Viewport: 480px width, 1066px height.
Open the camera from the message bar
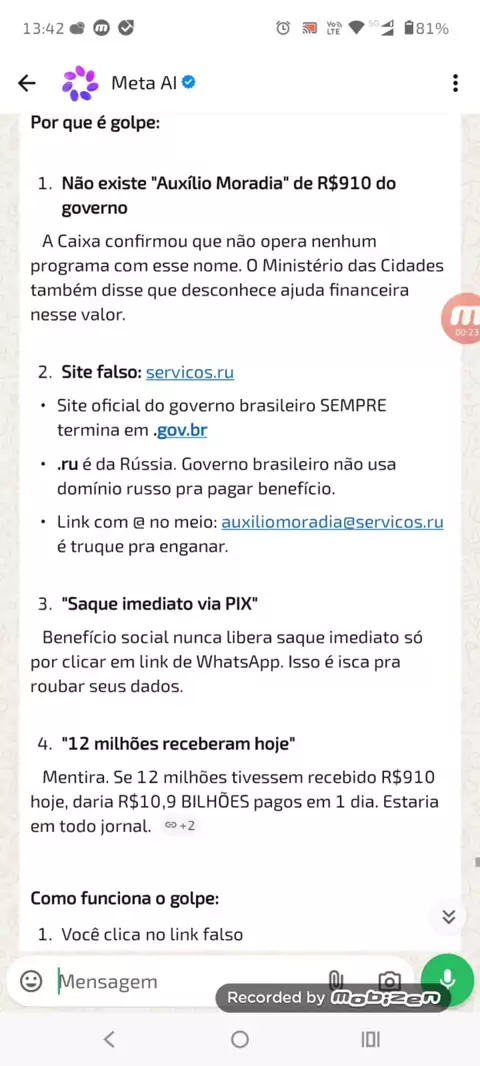click(x=389, y=980)
